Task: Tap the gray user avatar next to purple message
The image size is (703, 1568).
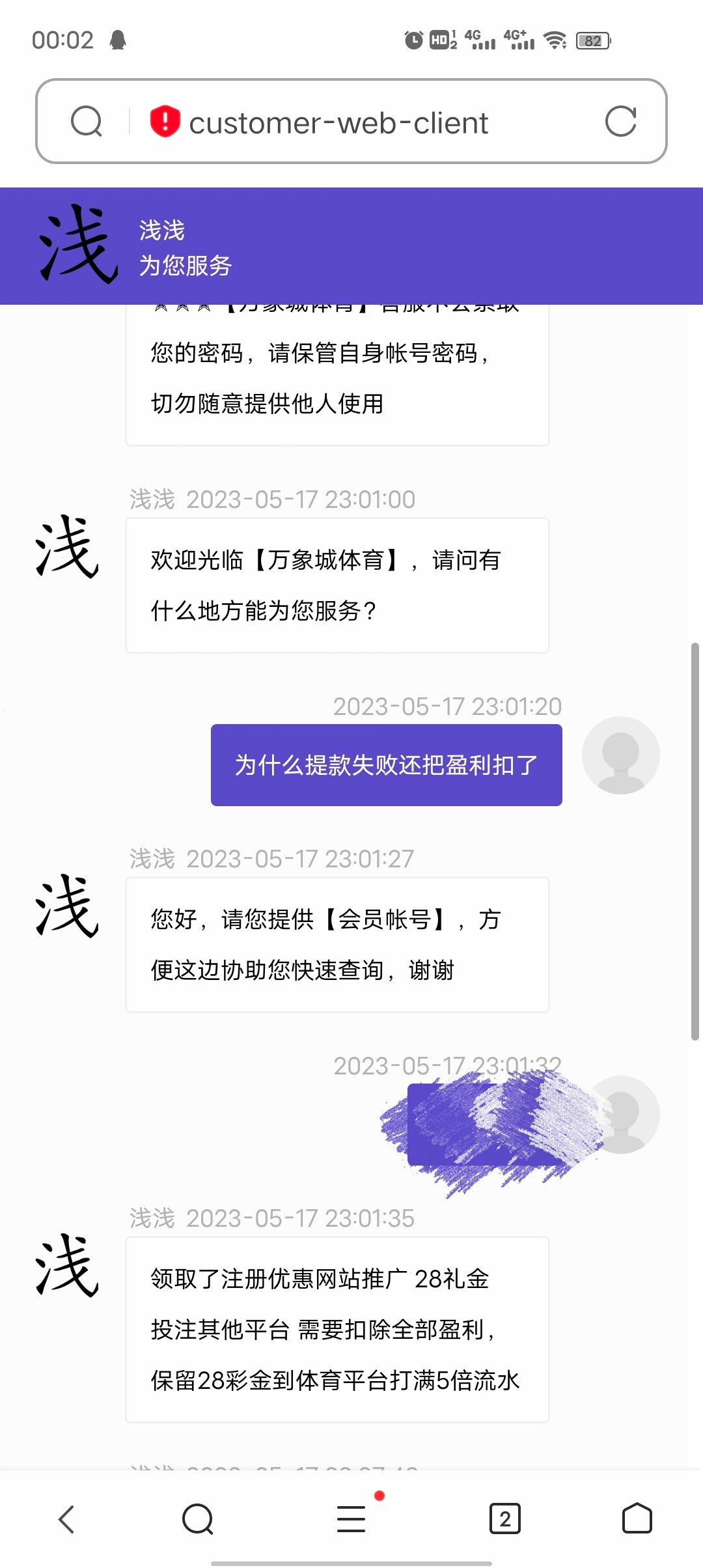Action: (x=621, y=755)
